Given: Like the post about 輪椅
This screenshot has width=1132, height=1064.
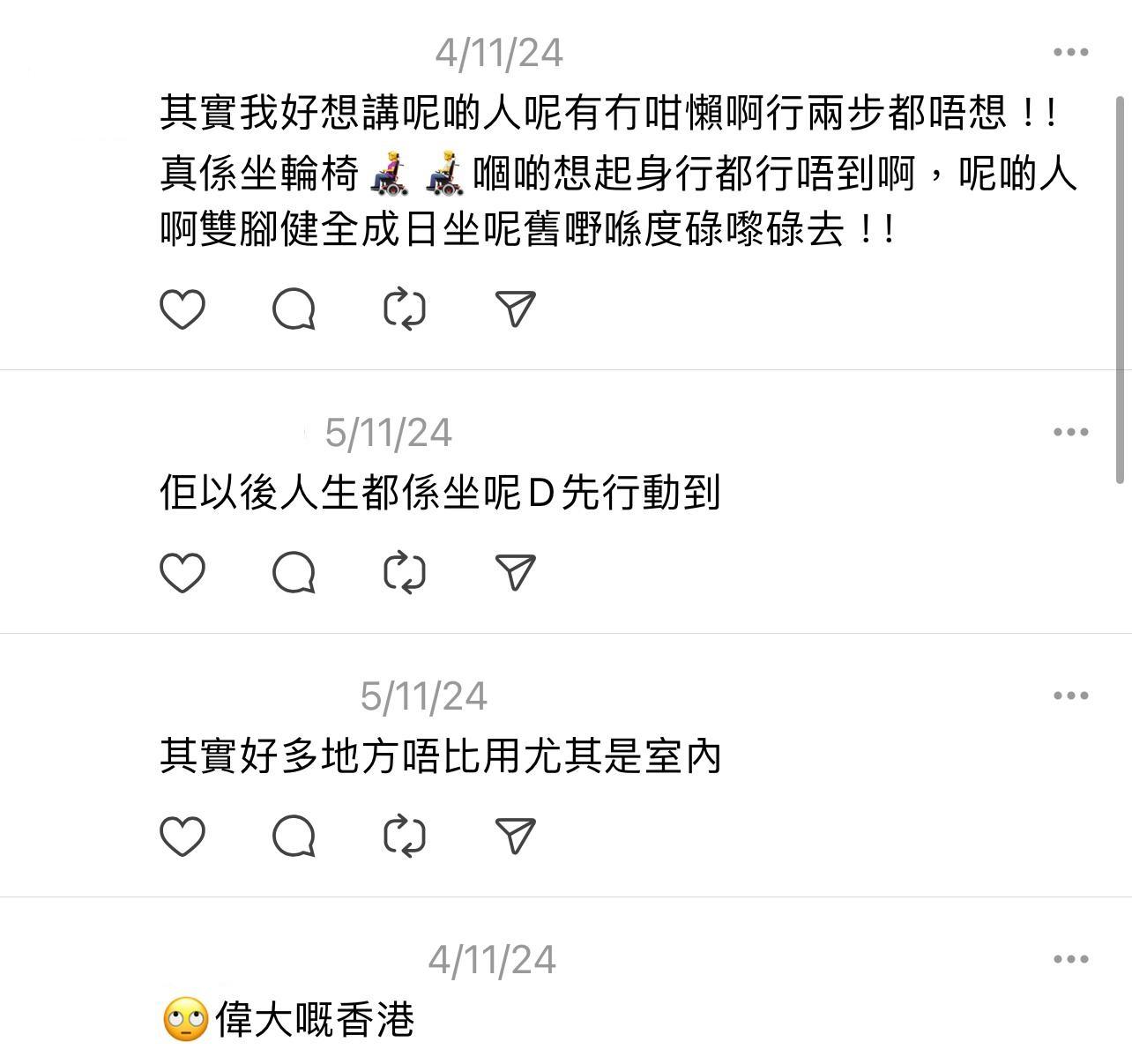Looking at the screenshot, I should pos(182,309).
